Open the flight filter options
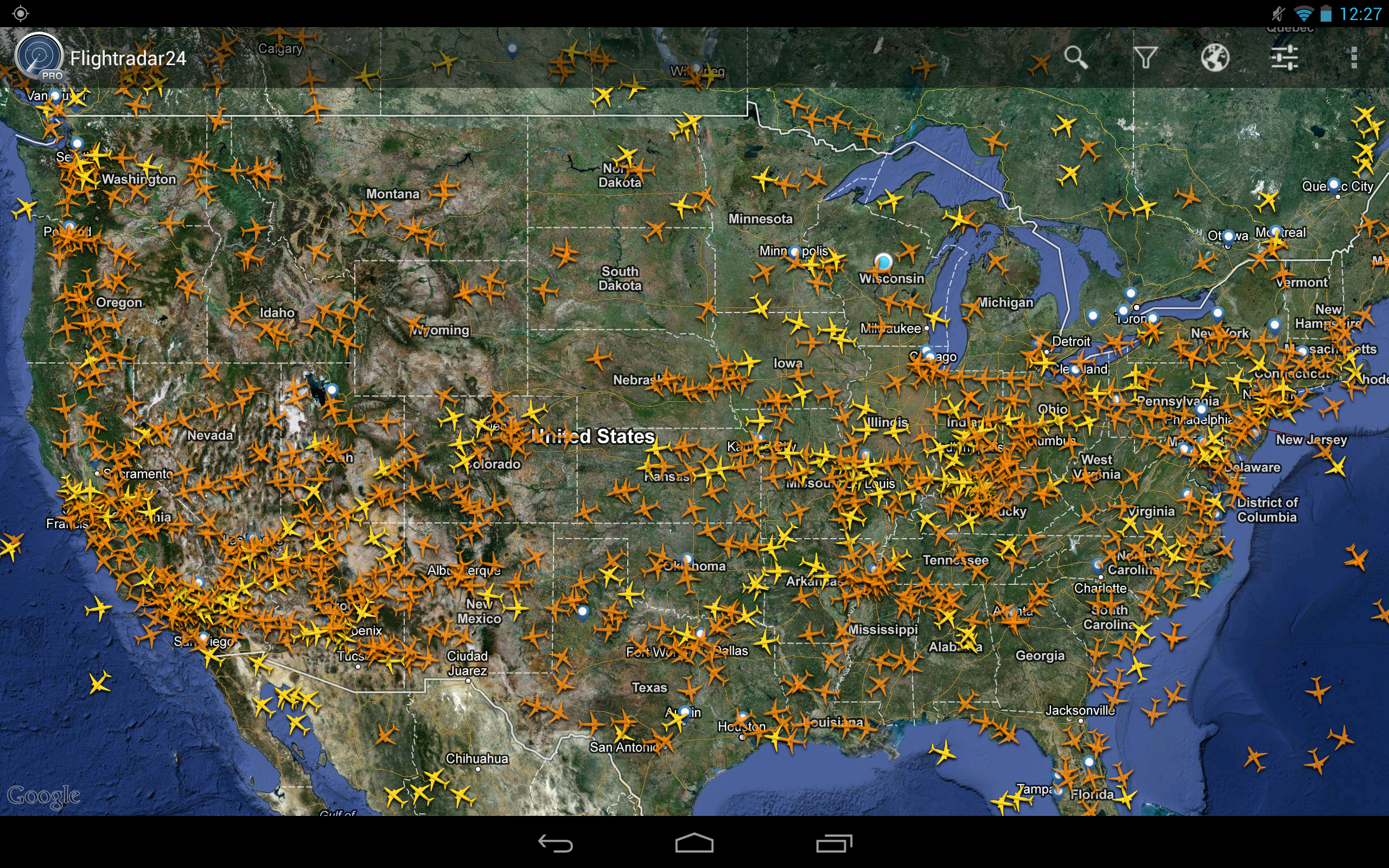The height and width of the screenshot is (868, 1389). [x=1145, y=58]
